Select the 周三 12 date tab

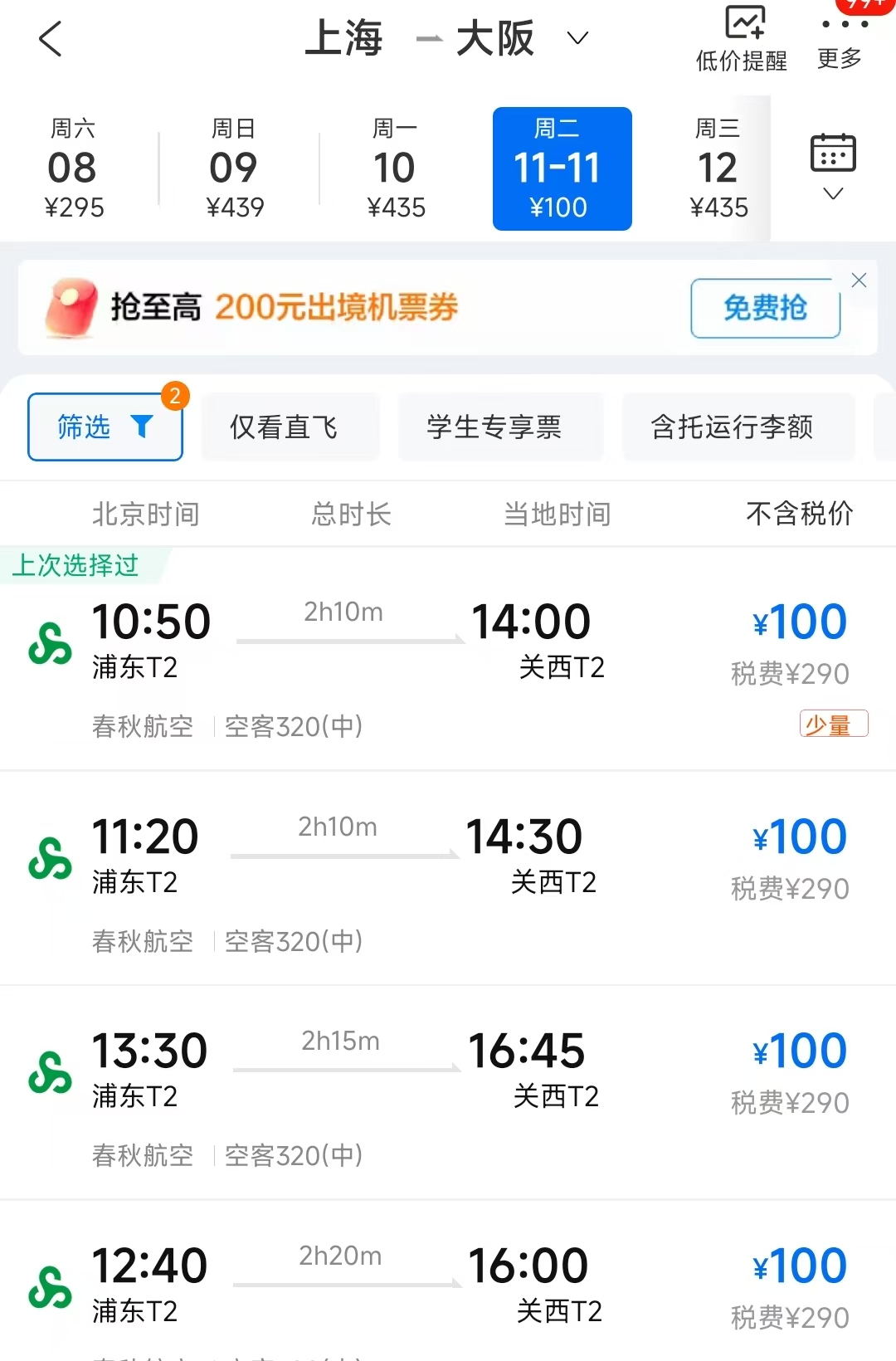coord(718,166)
